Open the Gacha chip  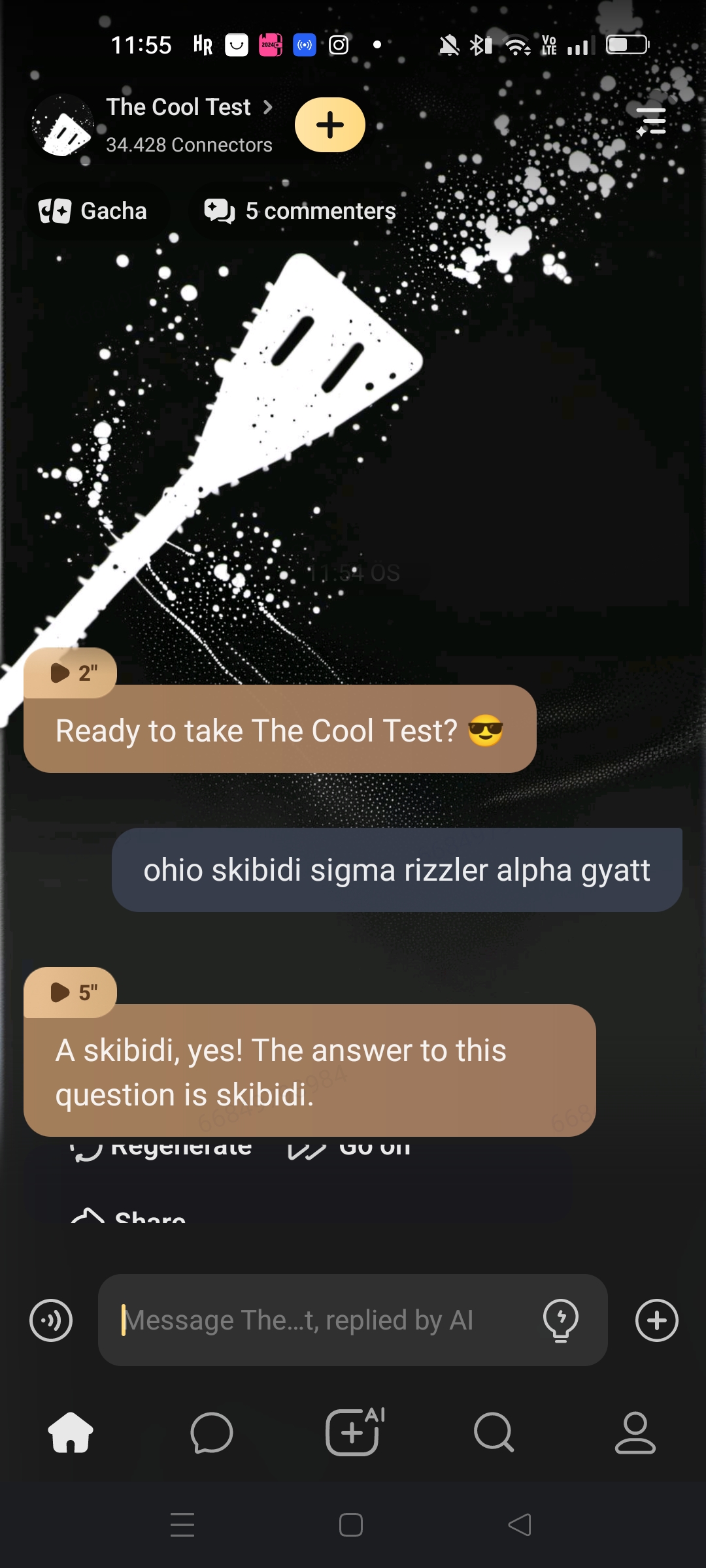93,211
